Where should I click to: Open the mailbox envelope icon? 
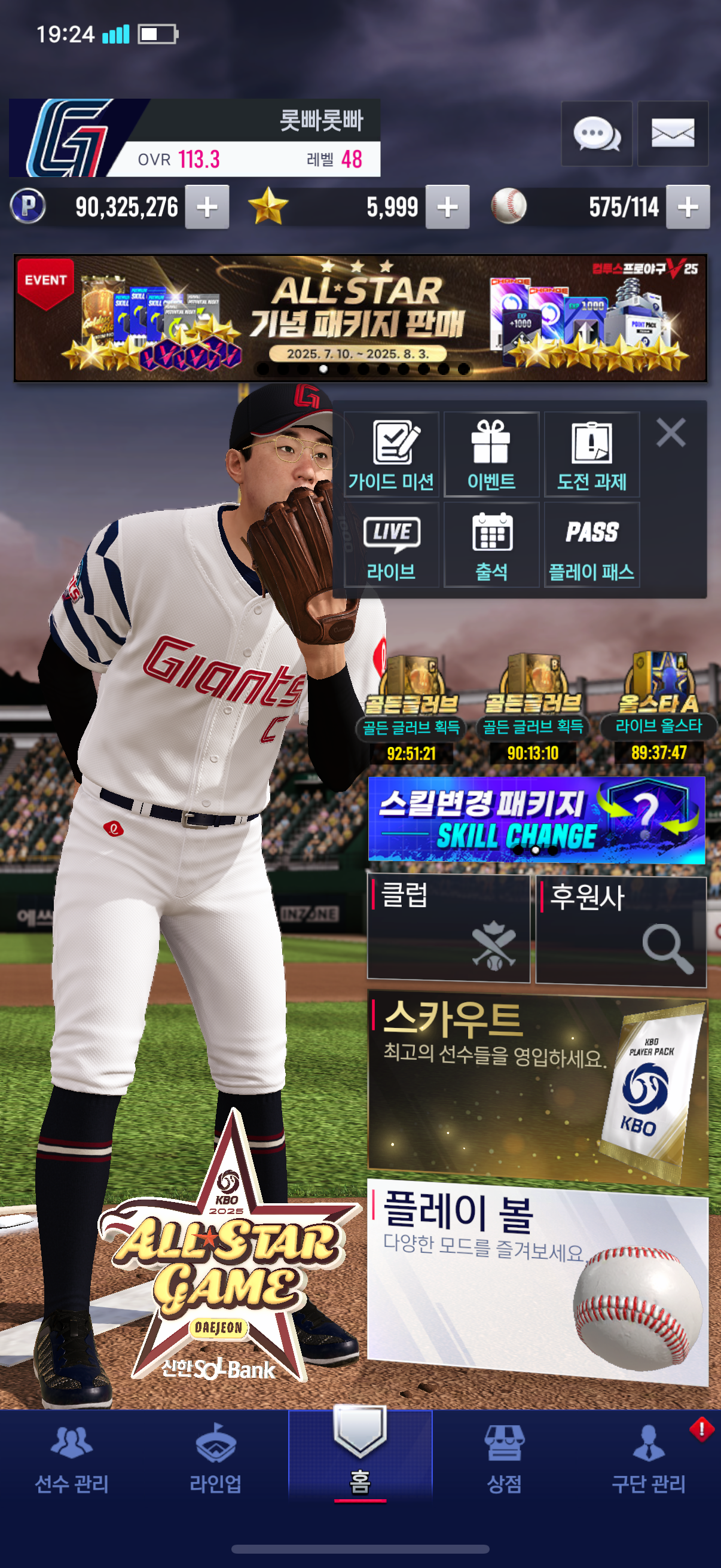pyautogui.click(x=673, y=134)
